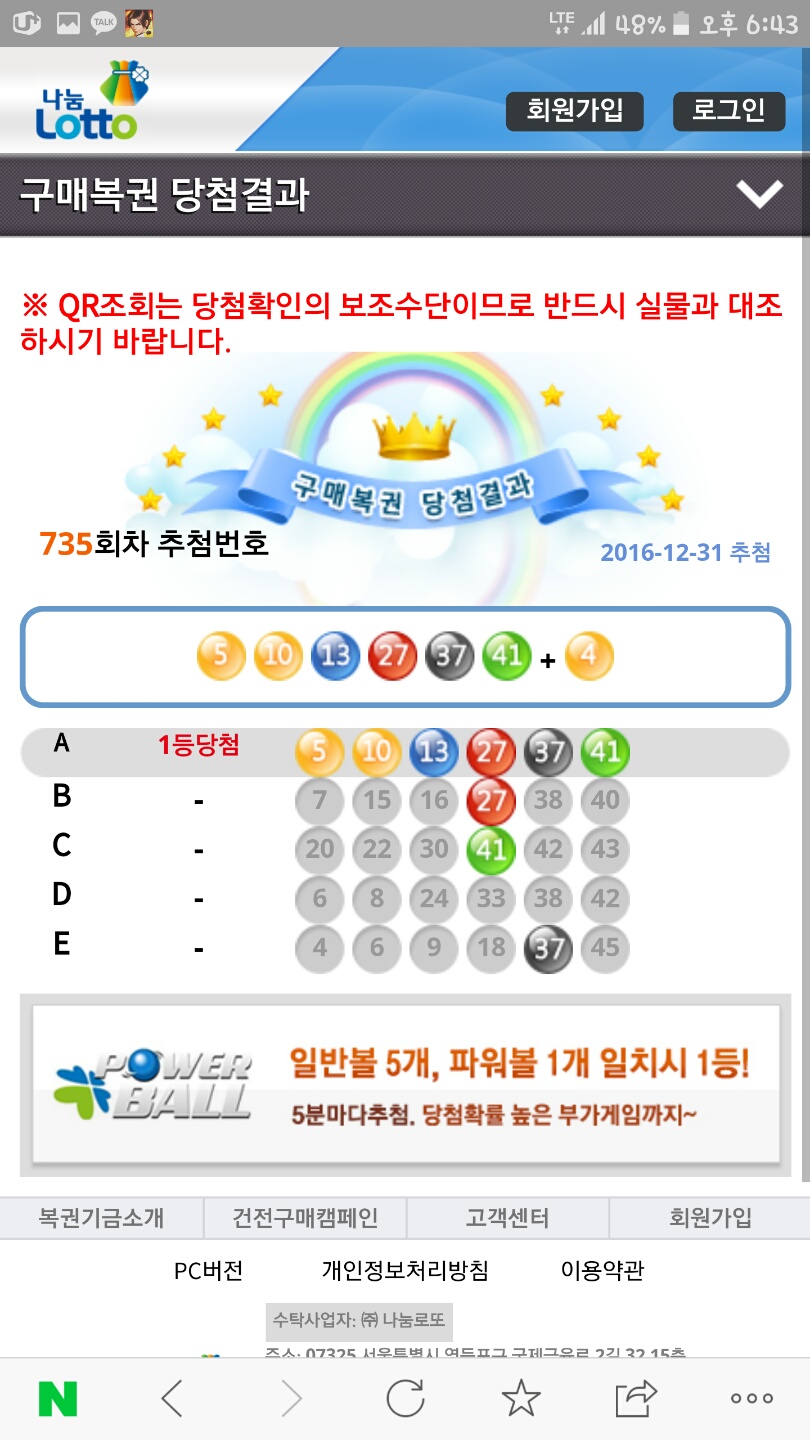This screenshot has width=810, height=1440.
Task: Share this page
Action: (637, 1398)
